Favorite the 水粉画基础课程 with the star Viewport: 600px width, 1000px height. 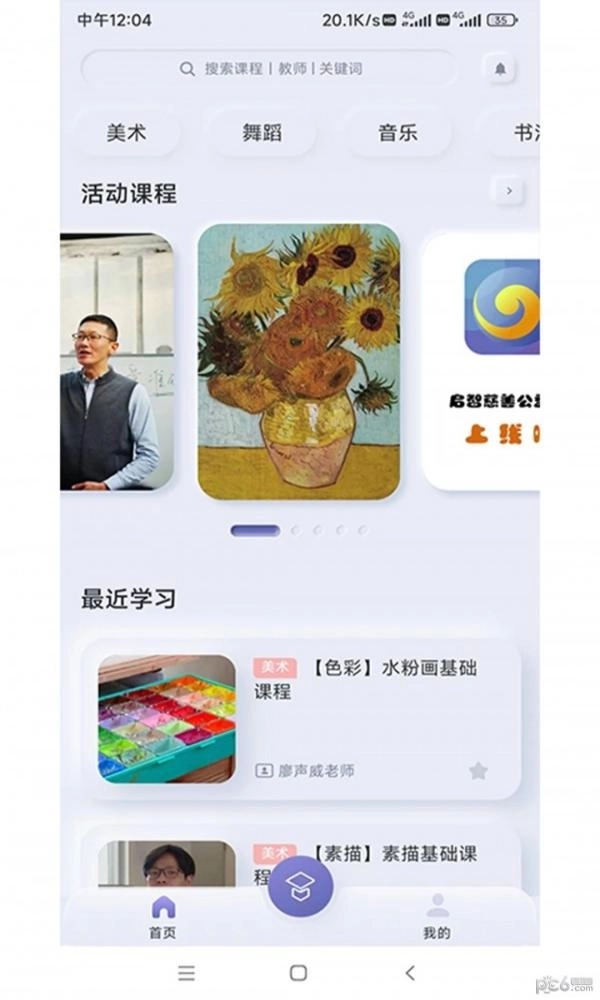coord(478,771)
